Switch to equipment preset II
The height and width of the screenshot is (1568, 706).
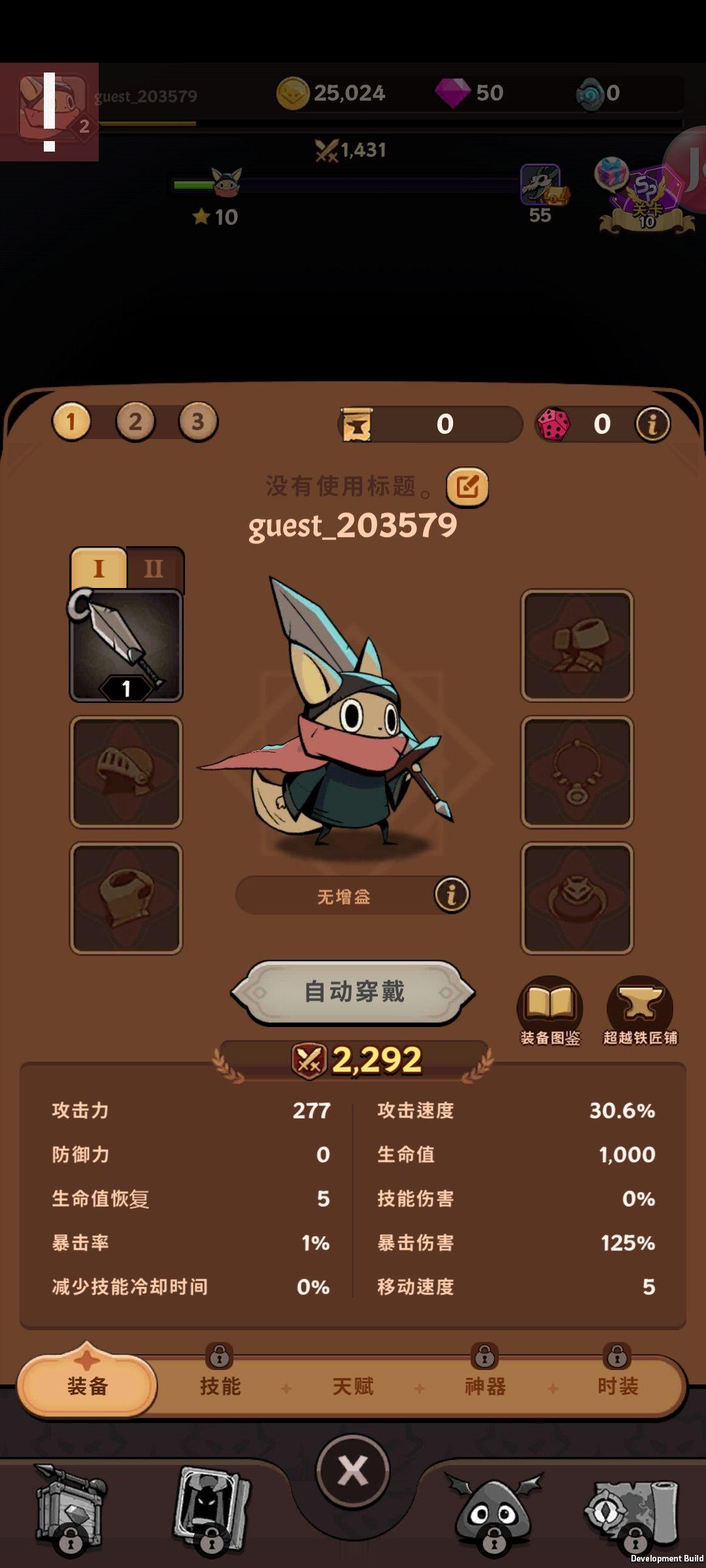coord(154,570)
